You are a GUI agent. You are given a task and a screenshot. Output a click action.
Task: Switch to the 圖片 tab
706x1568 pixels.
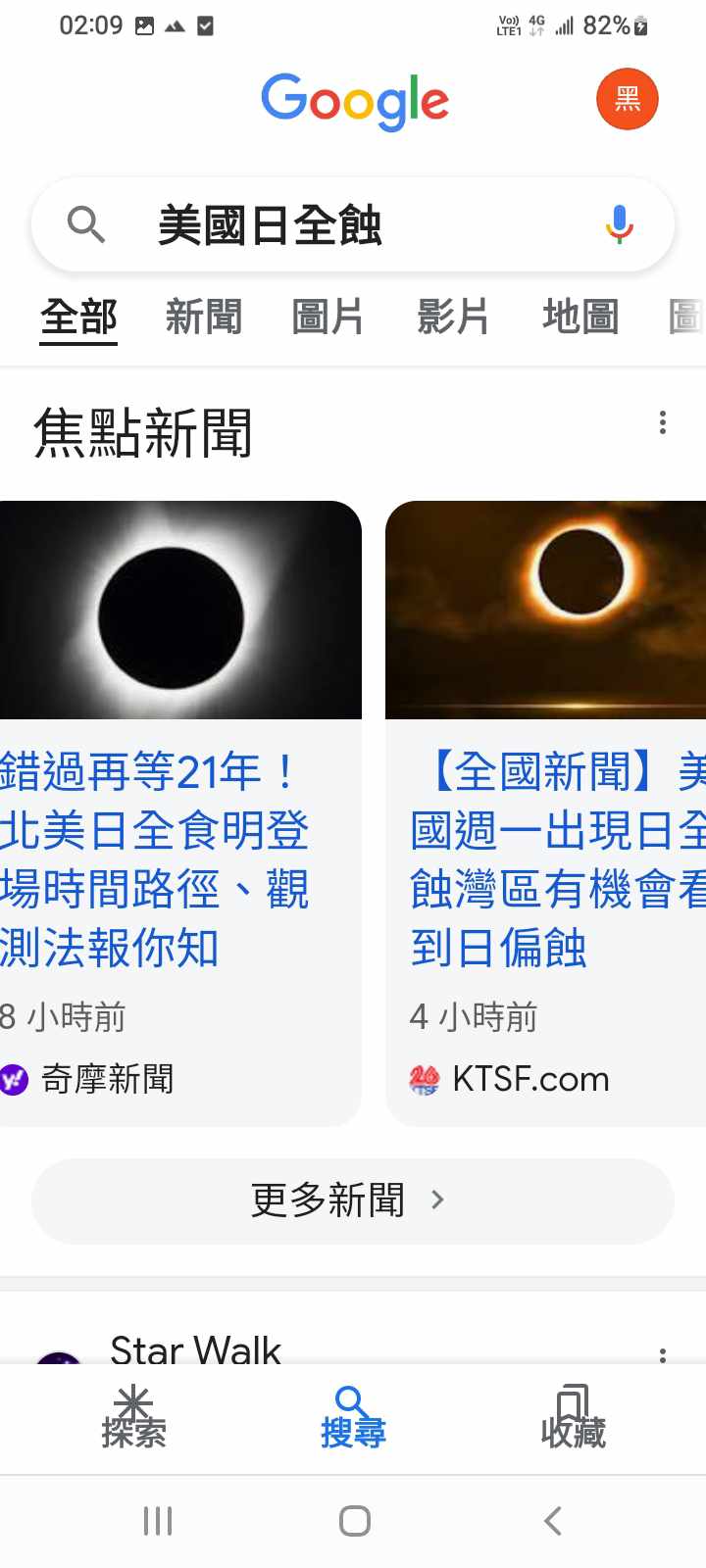(x=328, y=318)
